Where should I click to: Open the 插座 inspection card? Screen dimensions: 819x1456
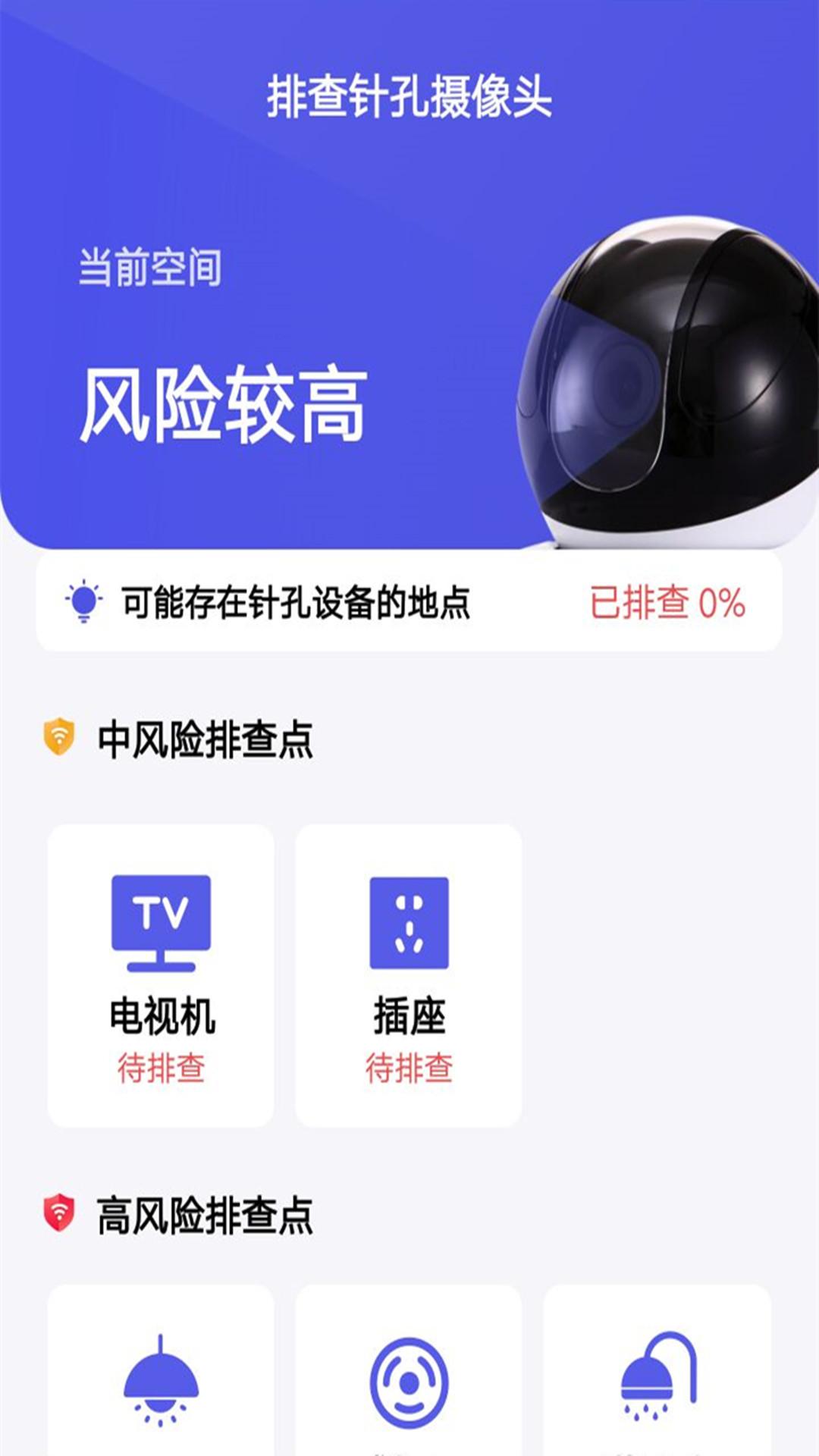409,975
